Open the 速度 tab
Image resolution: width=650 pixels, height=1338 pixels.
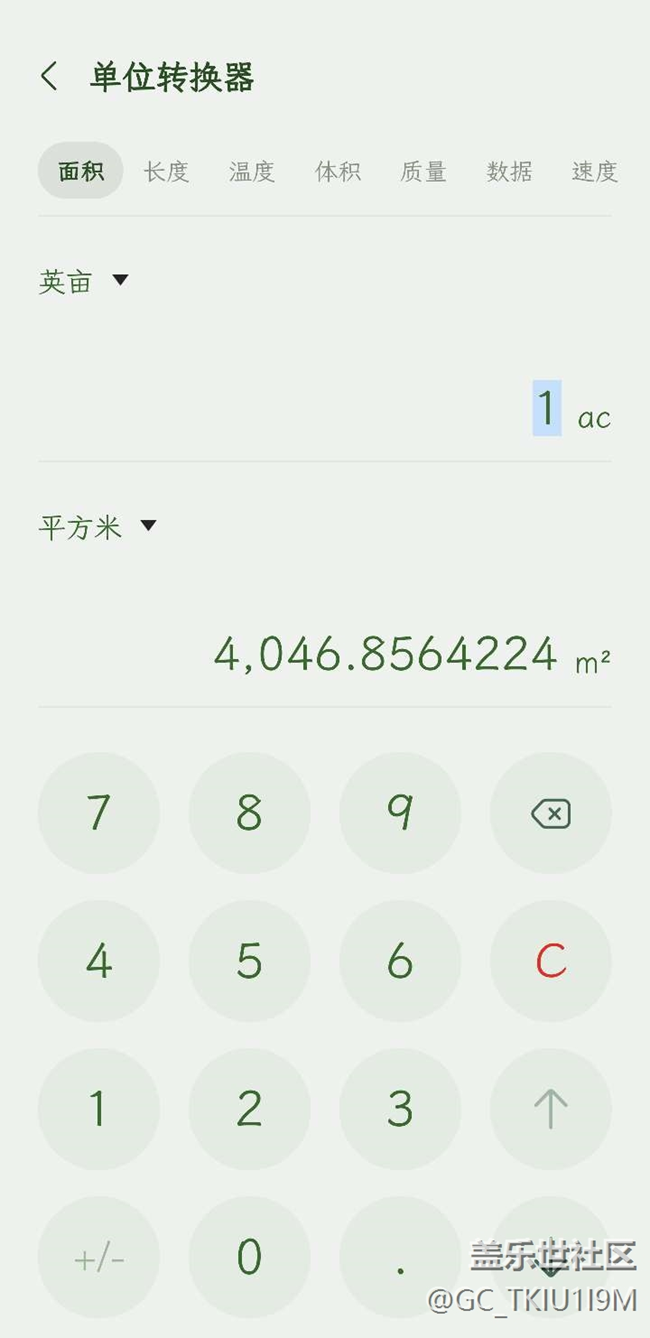(x=594, y=171)
